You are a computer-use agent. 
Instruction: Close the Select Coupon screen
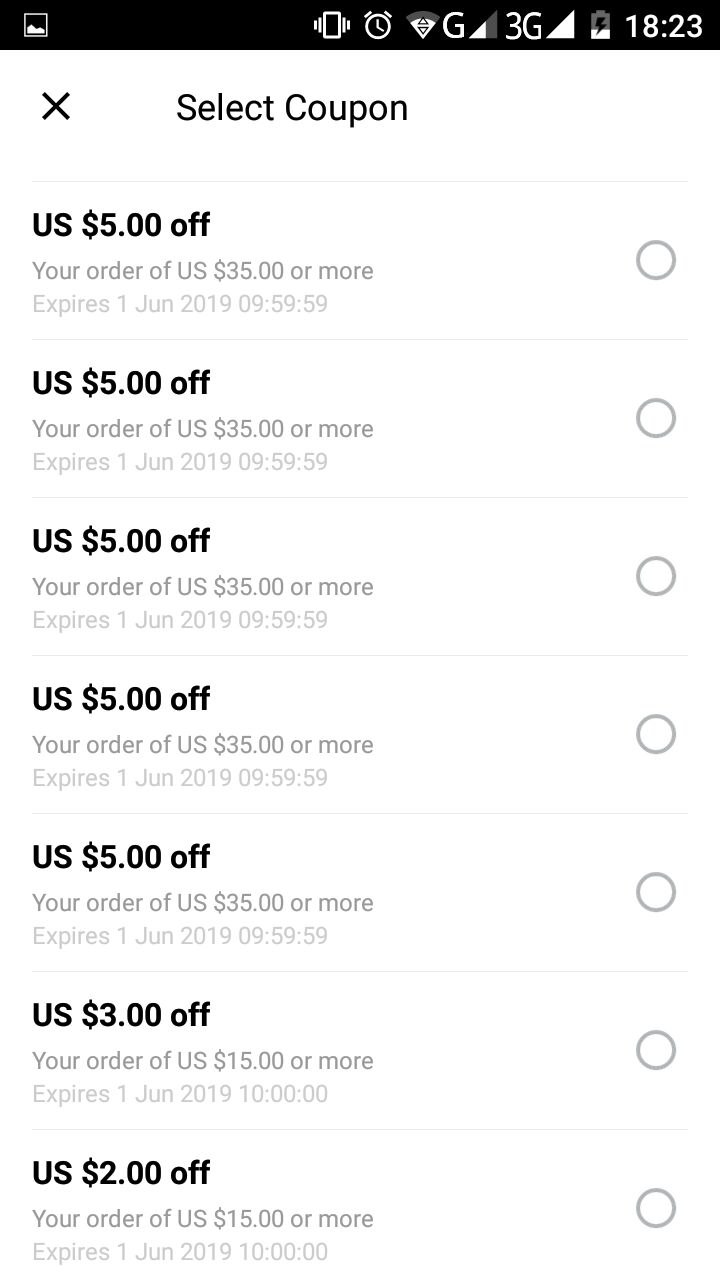pos(56,106)
